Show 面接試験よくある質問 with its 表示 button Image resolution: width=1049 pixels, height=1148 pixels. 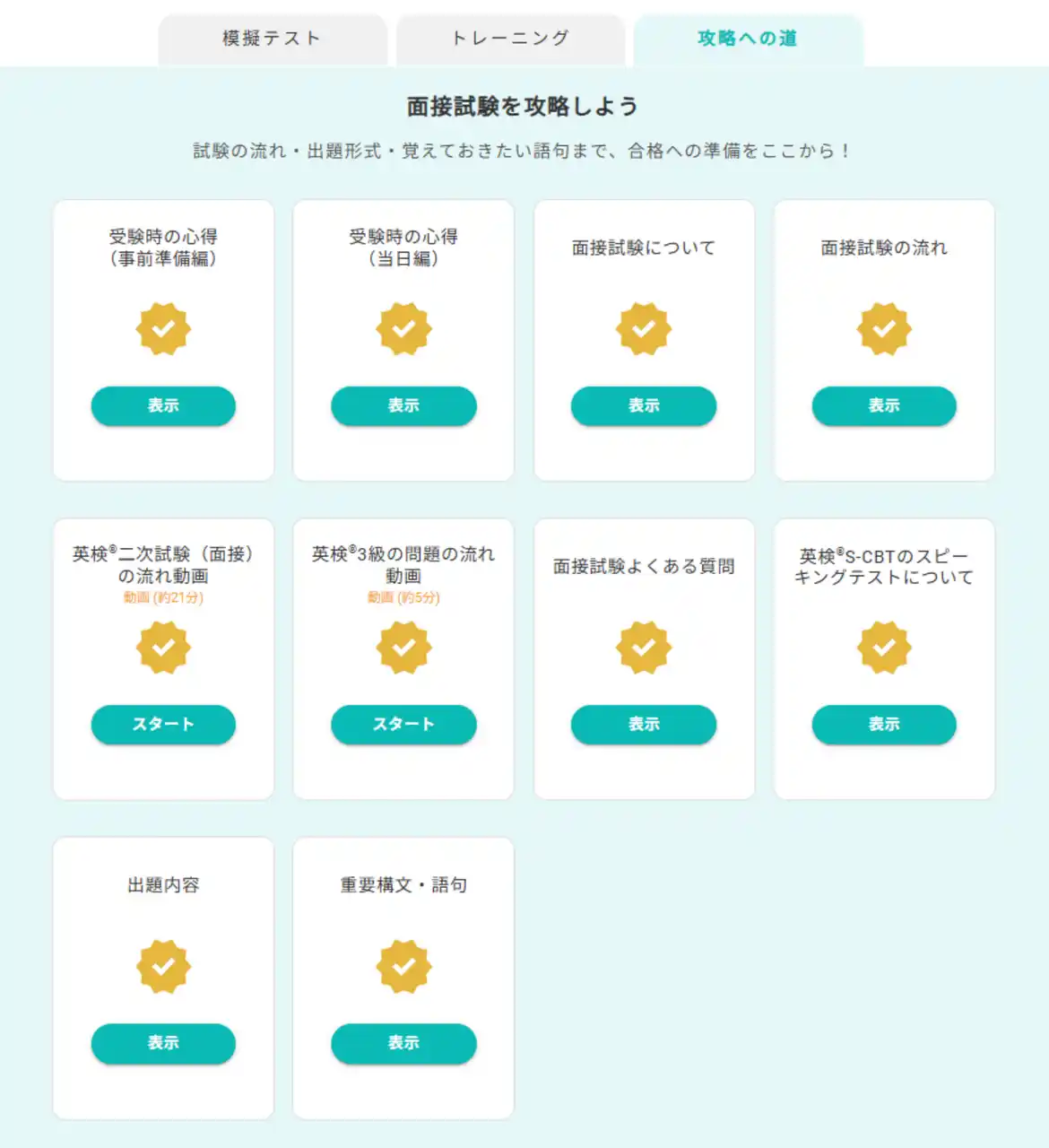tap(644, 724)
